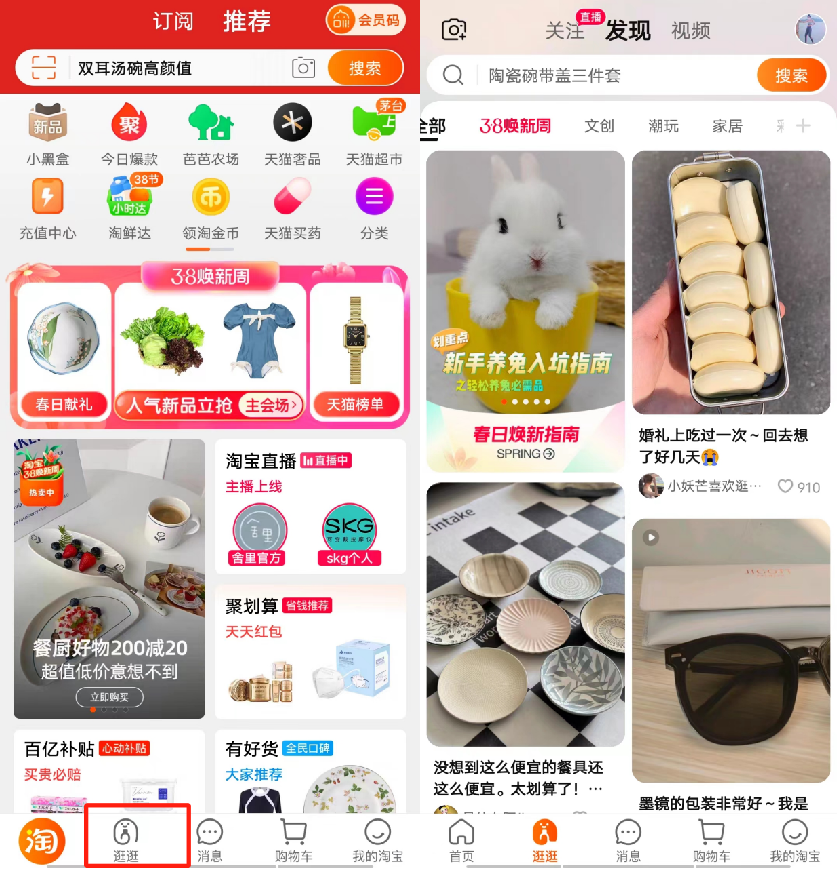This screenshot has width=837, height=869.
Task: Open 芭芭农场 farm shortcut
Action: [x=210, y=134]
